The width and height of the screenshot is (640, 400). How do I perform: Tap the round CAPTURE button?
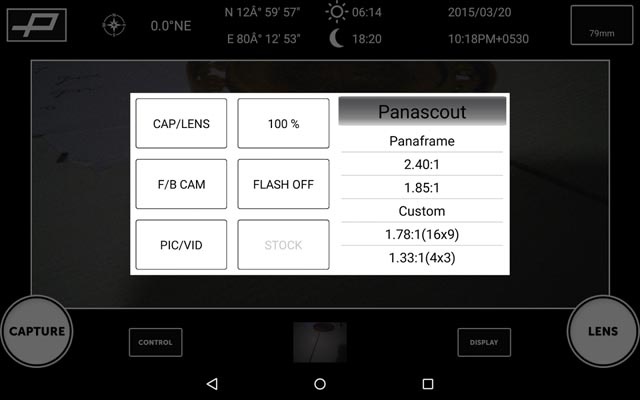pyautogui.click(x=37, y=331)
